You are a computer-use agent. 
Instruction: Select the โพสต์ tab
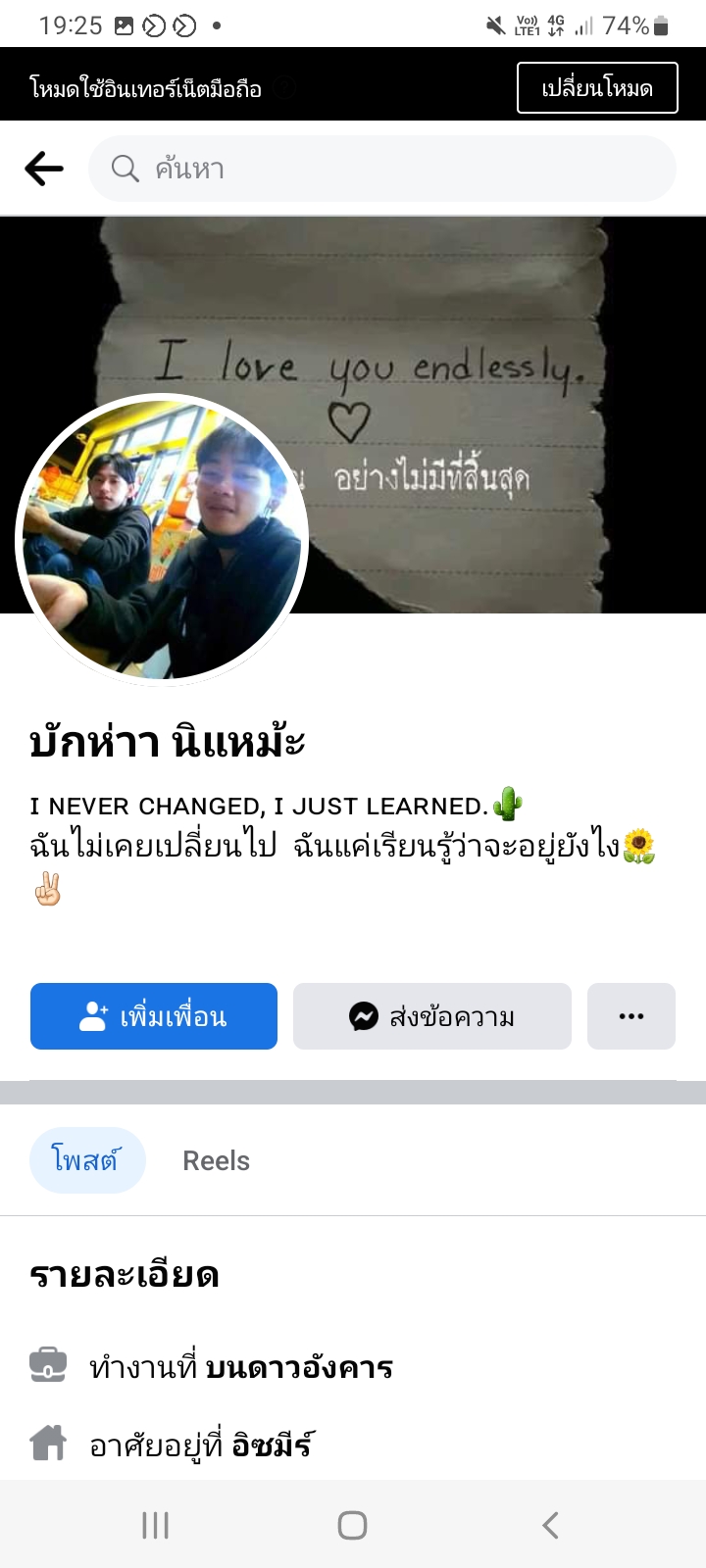tap(87, 1160)
